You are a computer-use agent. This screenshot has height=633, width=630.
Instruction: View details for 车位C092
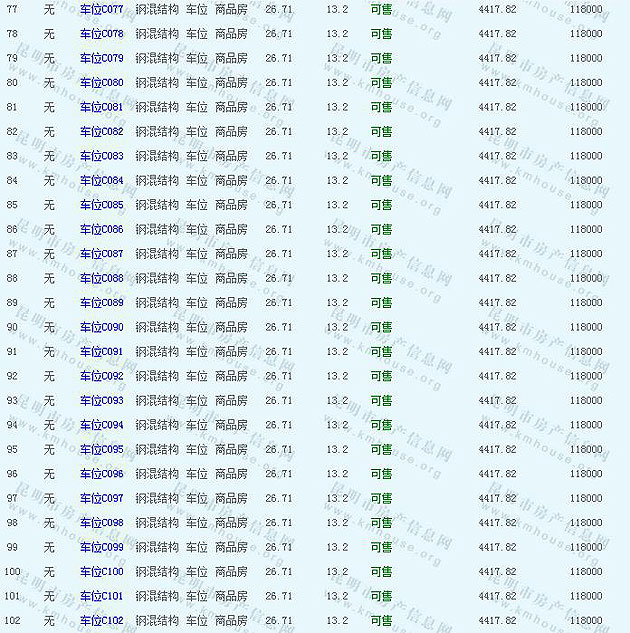[102, 376]
